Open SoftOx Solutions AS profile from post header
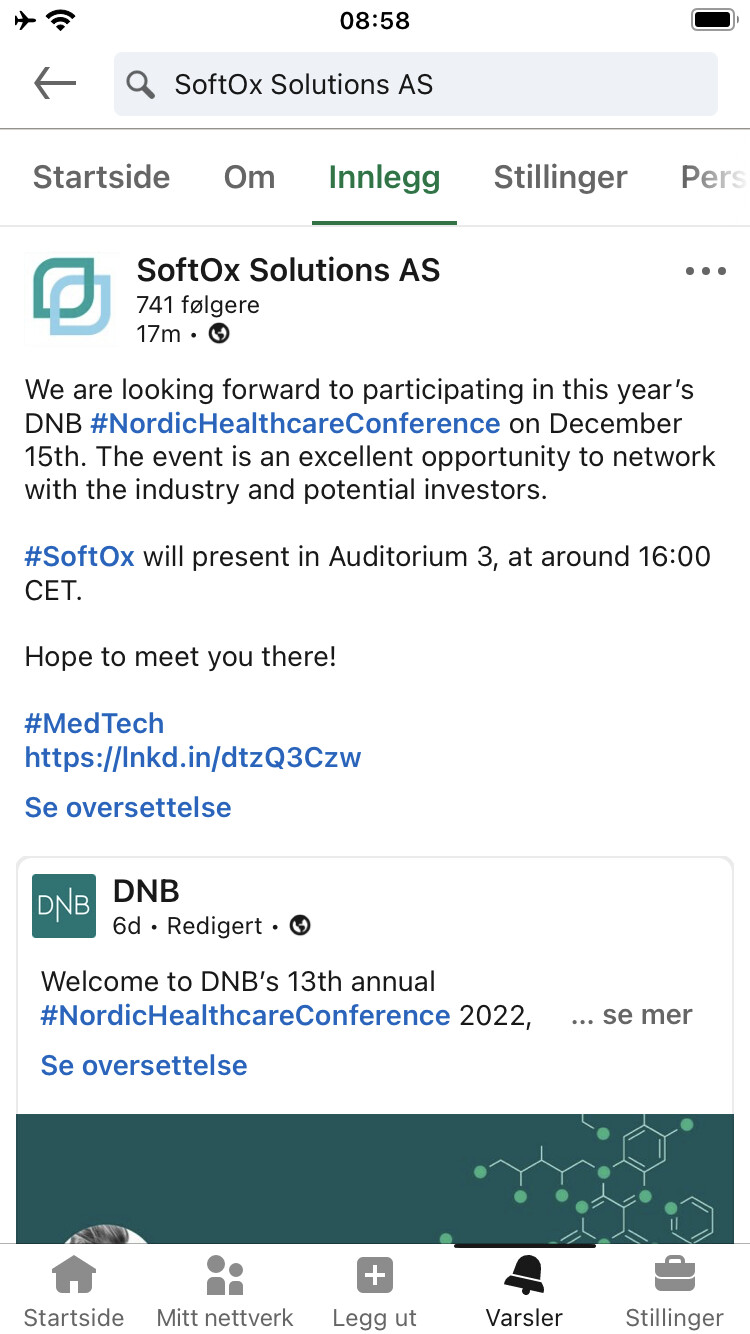Screen dimensions: 750x1334 tap(288, 270)
